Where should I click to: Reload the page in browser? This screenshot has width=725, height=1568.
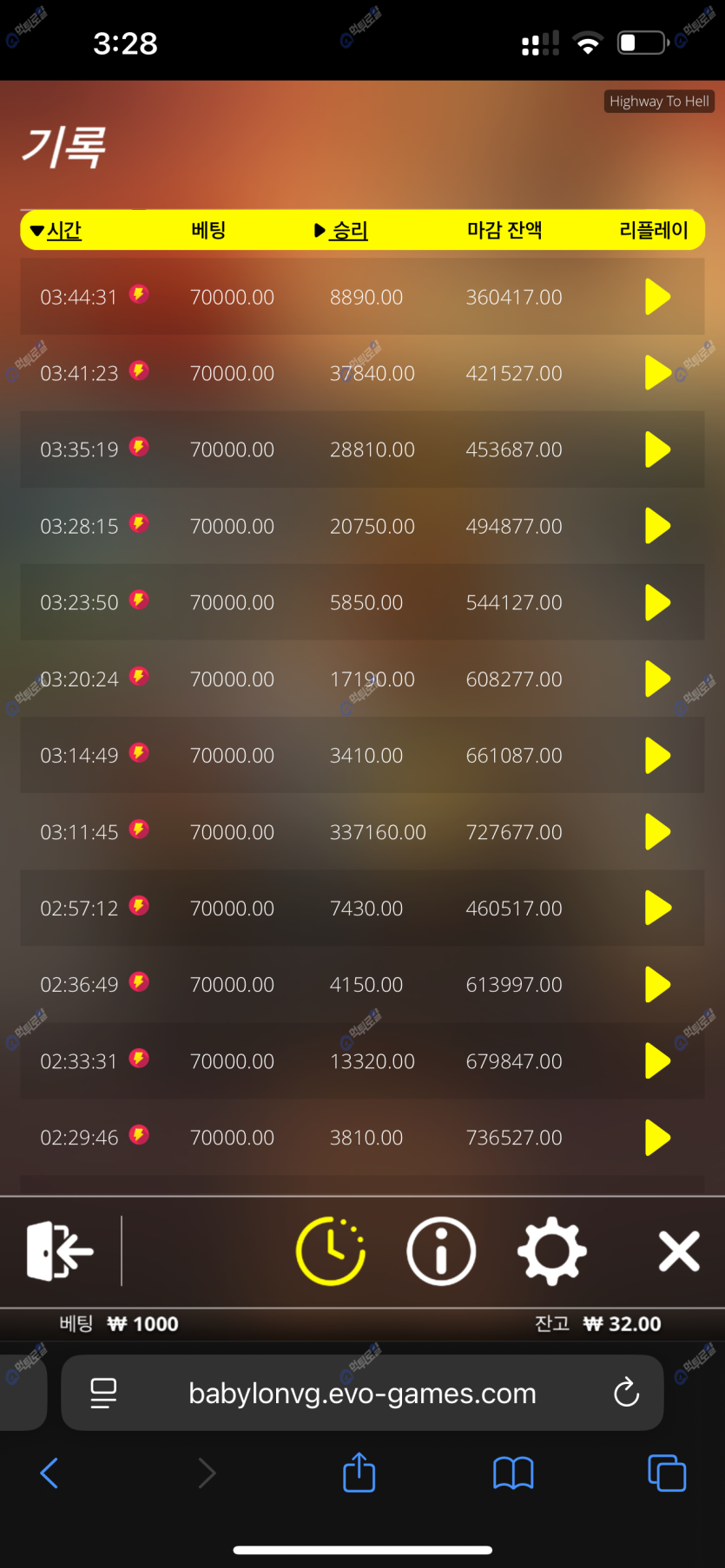[626, 1393]
